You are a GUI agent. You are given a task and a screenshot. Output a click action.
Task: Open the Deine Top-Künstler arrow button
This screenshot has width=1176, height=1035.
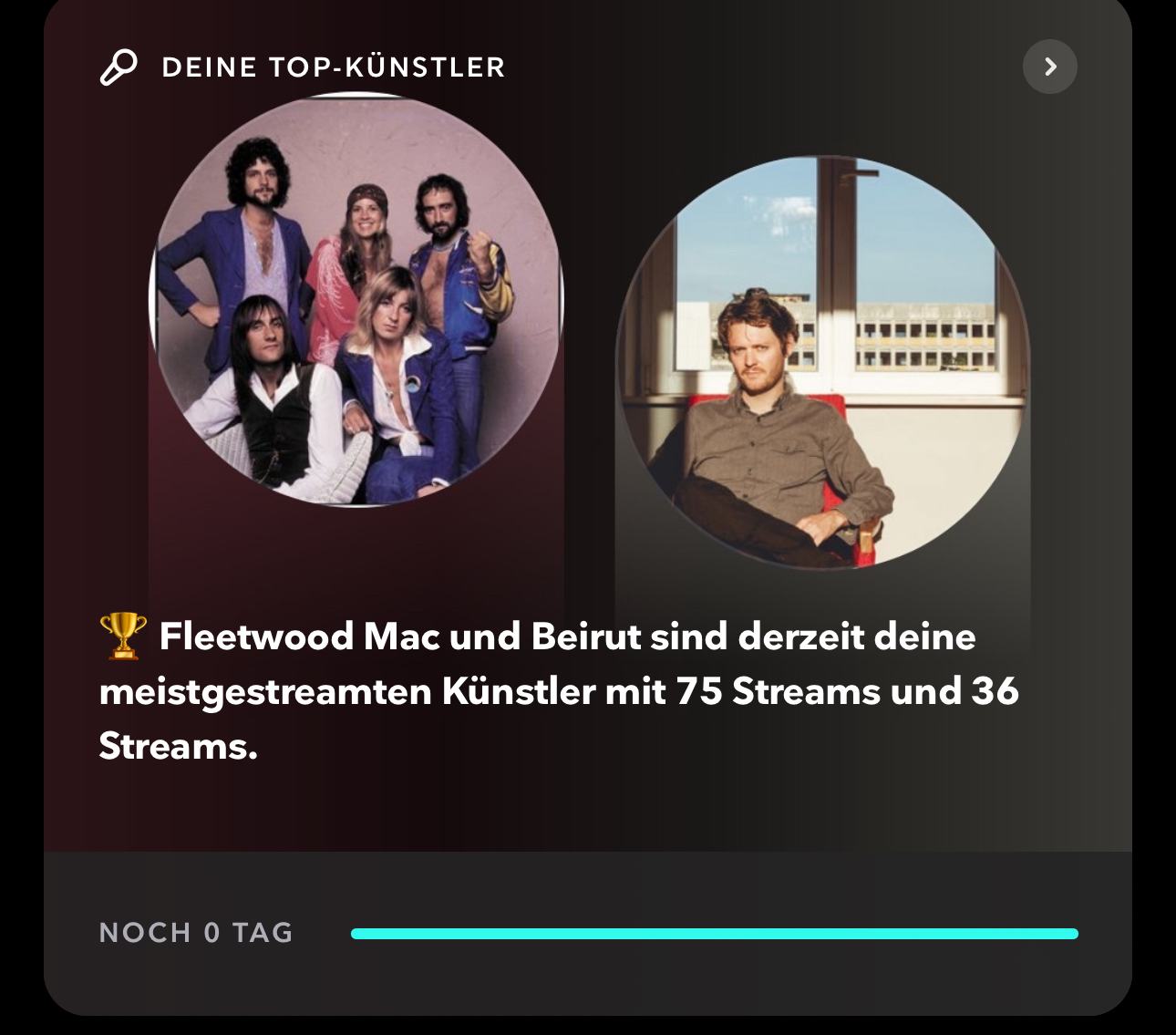pos(1049,67)
